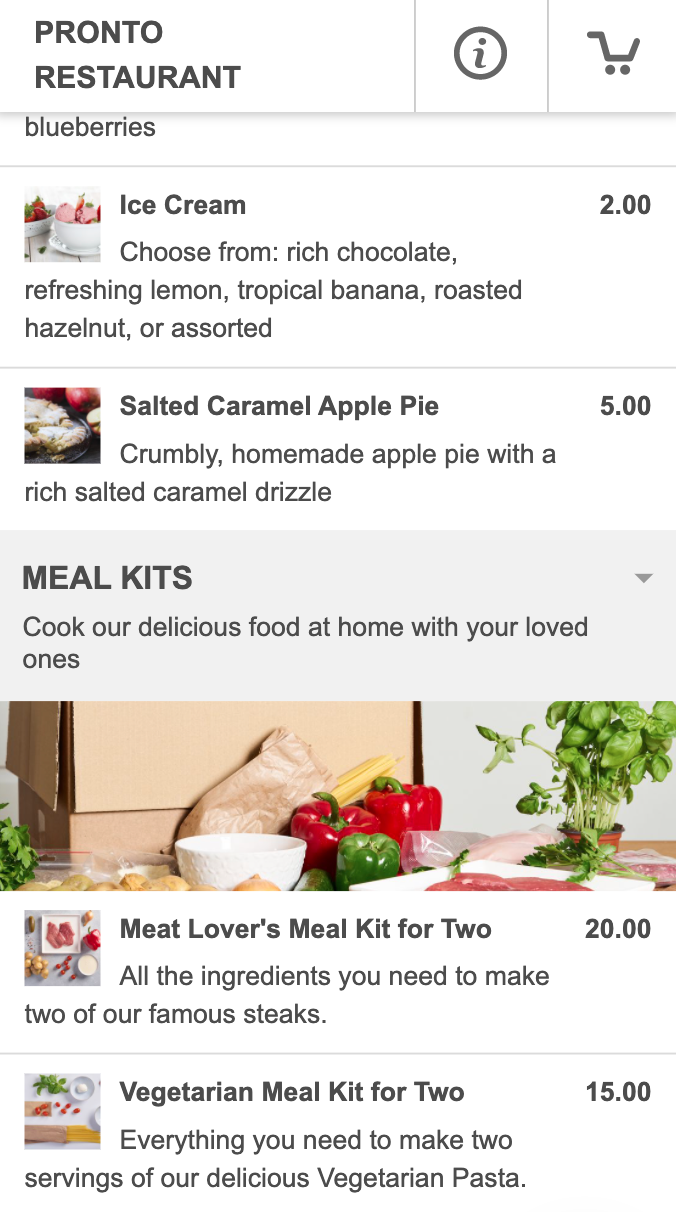
Task: Open Vegetarian Meal Kit for Two
Action: click(291, 1093)
